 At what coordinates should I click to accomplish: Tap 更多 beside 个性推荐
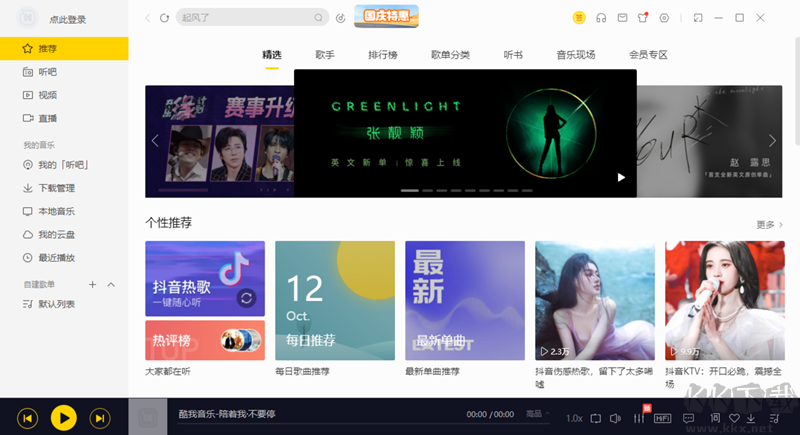[x=769, y=225]
